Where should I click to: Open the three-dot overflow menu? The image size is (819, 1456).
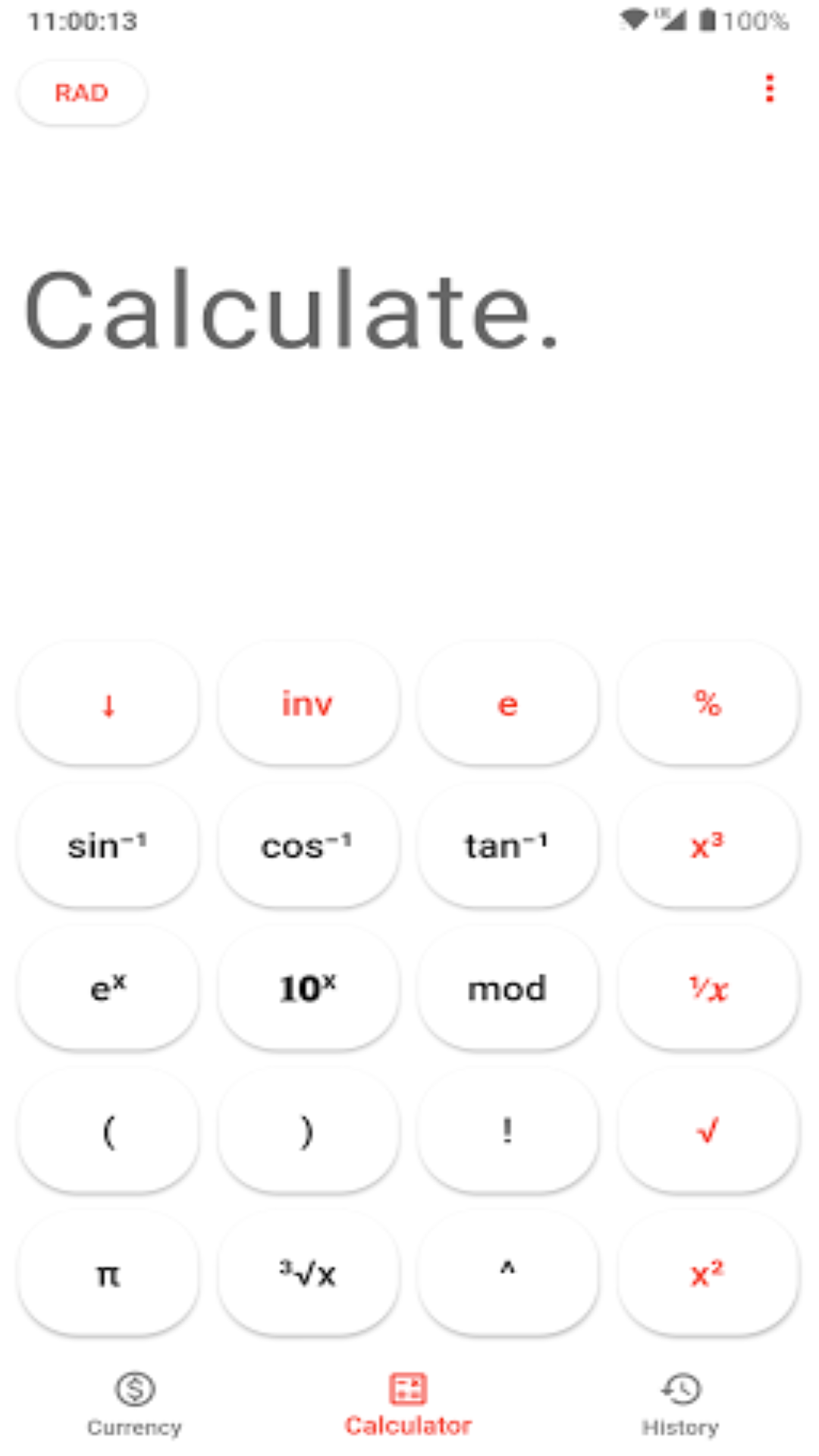point(770,89)
